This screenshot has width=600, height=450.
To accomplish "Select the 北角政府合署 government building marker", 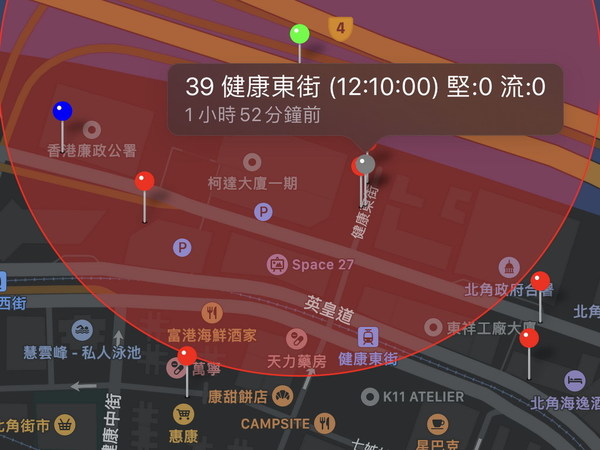I will tap(509, 267).
